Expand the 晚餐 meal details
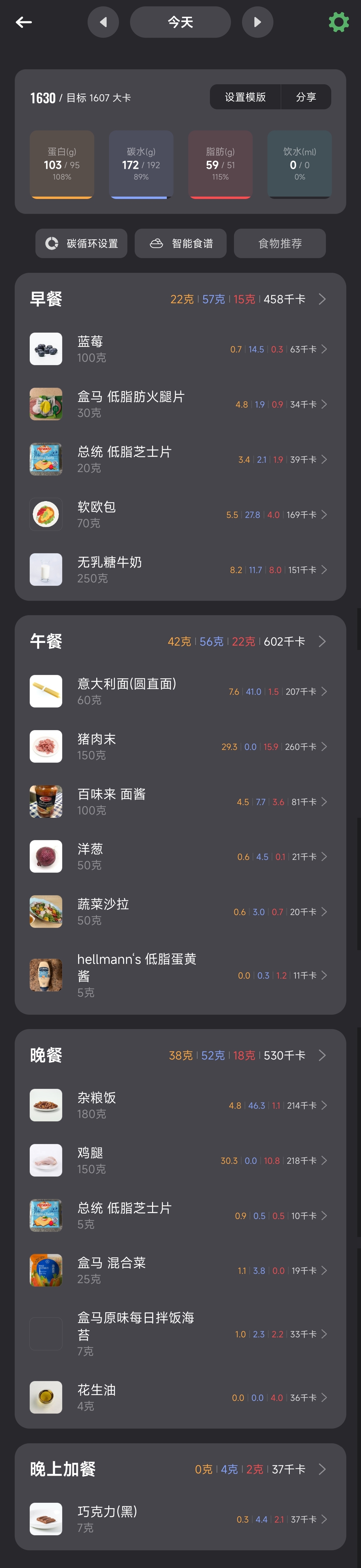 322,1055
